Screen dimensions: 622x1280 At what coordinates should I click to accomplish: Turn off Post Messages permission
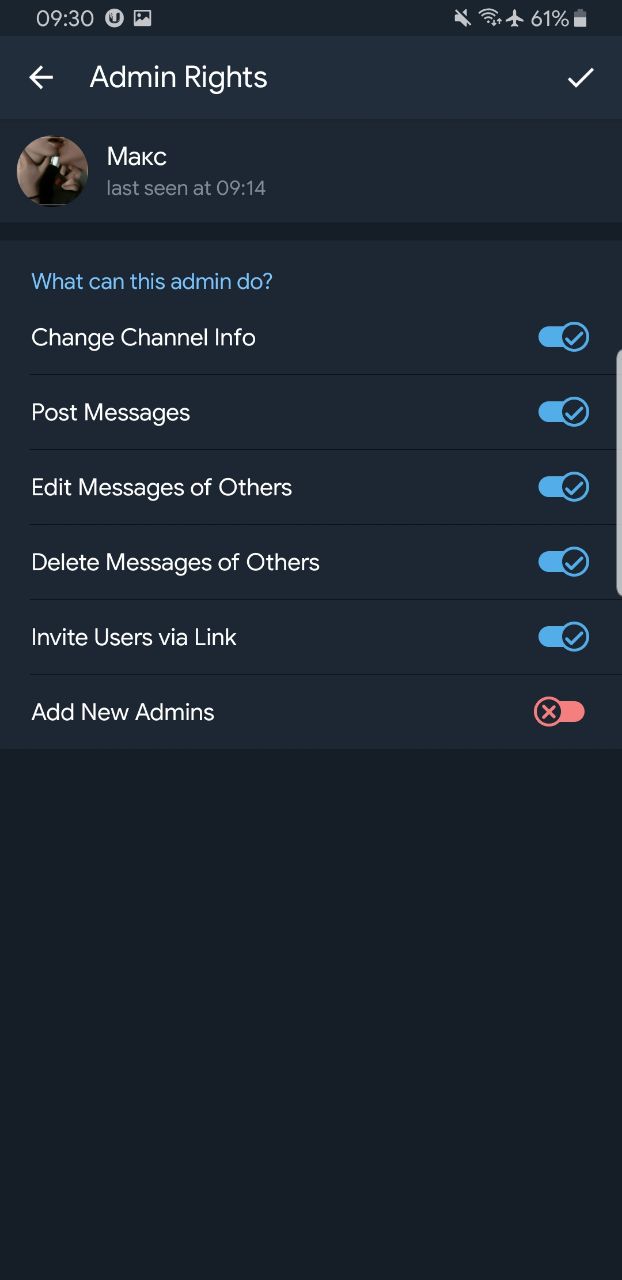pos(563,412)
